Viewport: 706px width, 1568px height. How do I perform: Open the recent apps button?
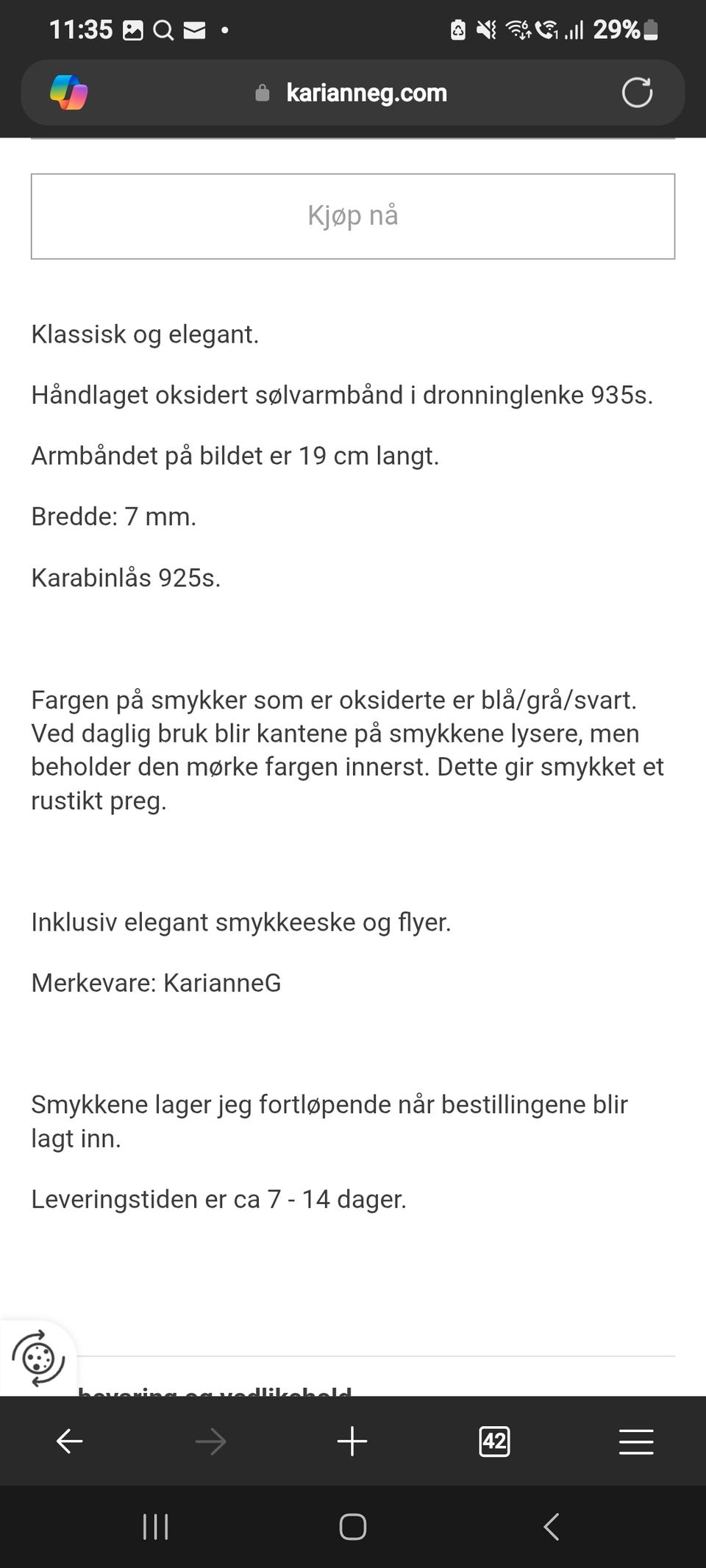point(154,1526)
